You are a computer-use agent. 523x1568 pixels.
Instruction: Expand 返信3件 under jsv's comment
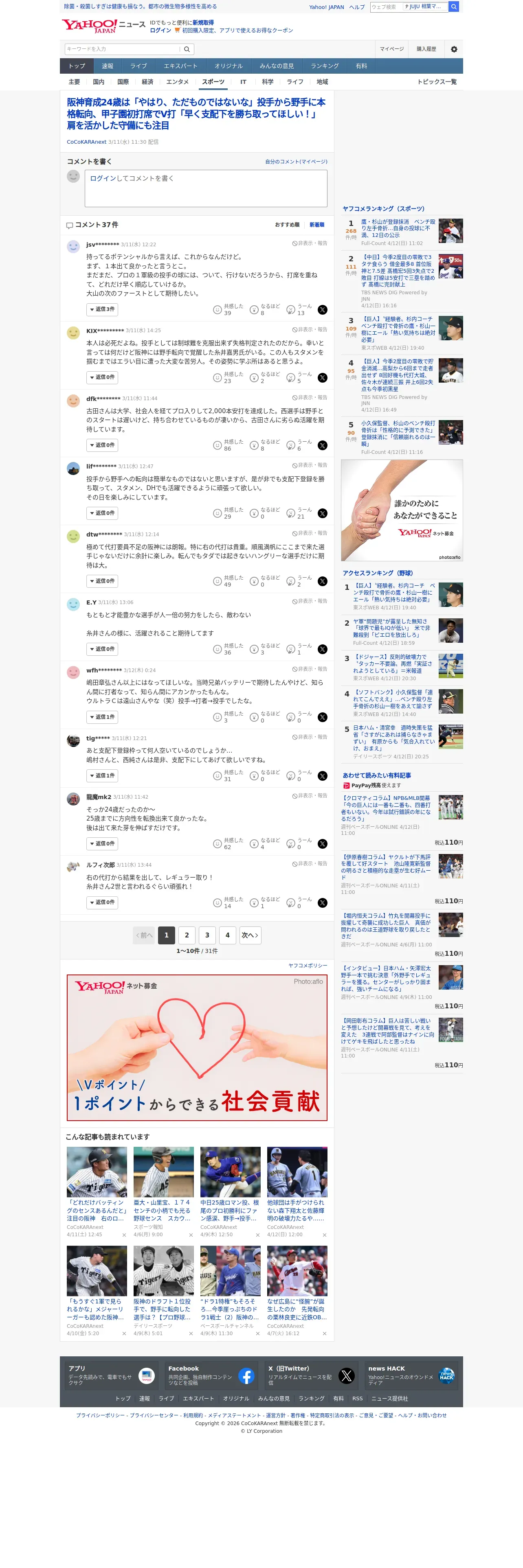coord(102,310)
